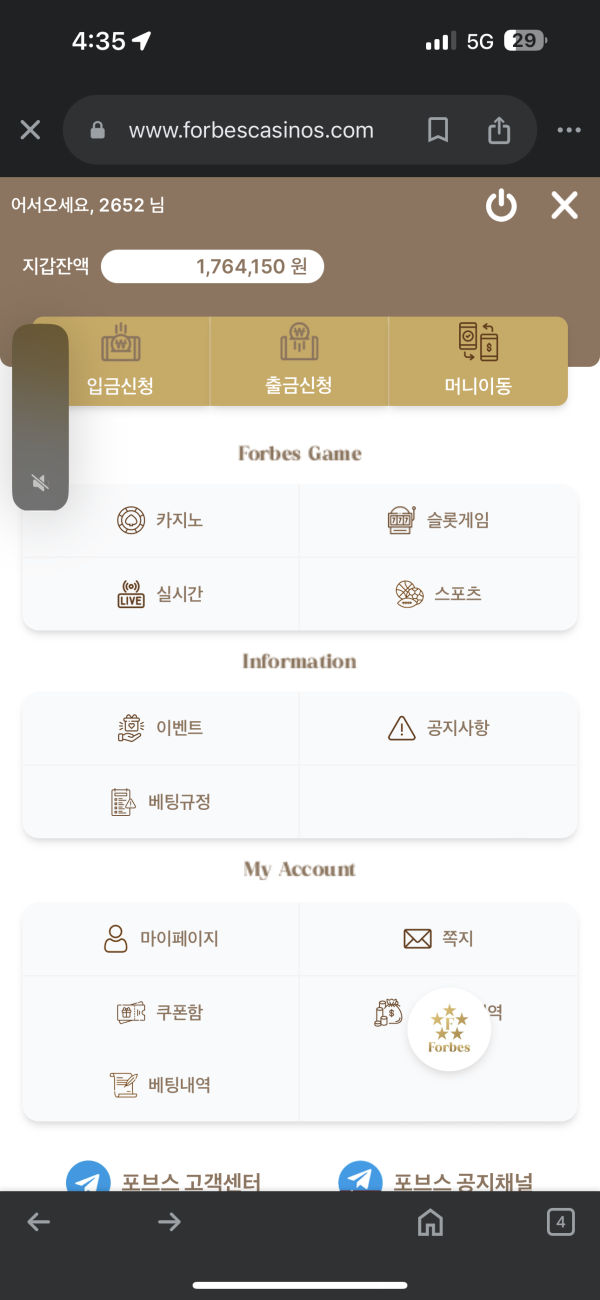Read the 베팅규정 betting rules
This screenshot has height=1300, width=600.
(160, 802)
